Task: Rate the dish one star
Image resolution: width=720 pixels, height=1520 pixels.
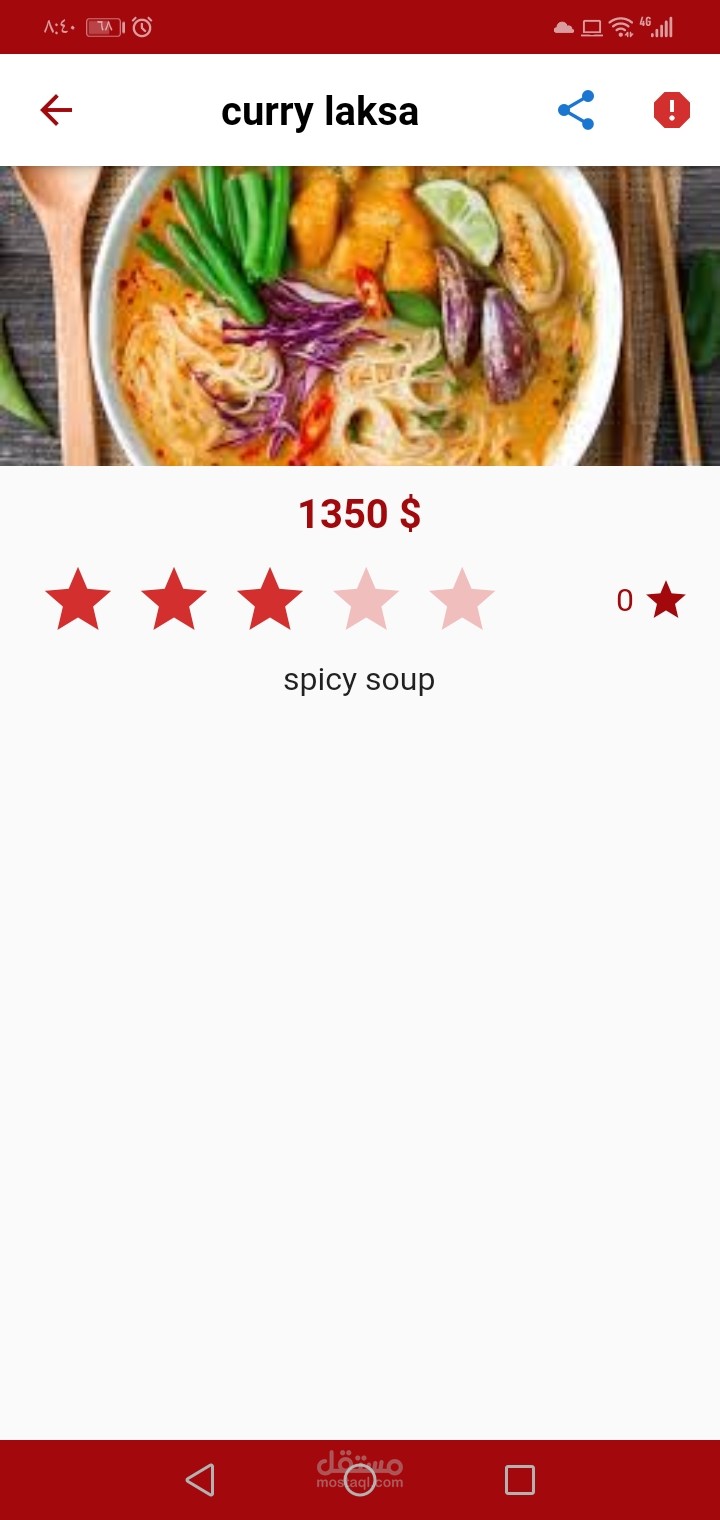Action: click(78, 600)
